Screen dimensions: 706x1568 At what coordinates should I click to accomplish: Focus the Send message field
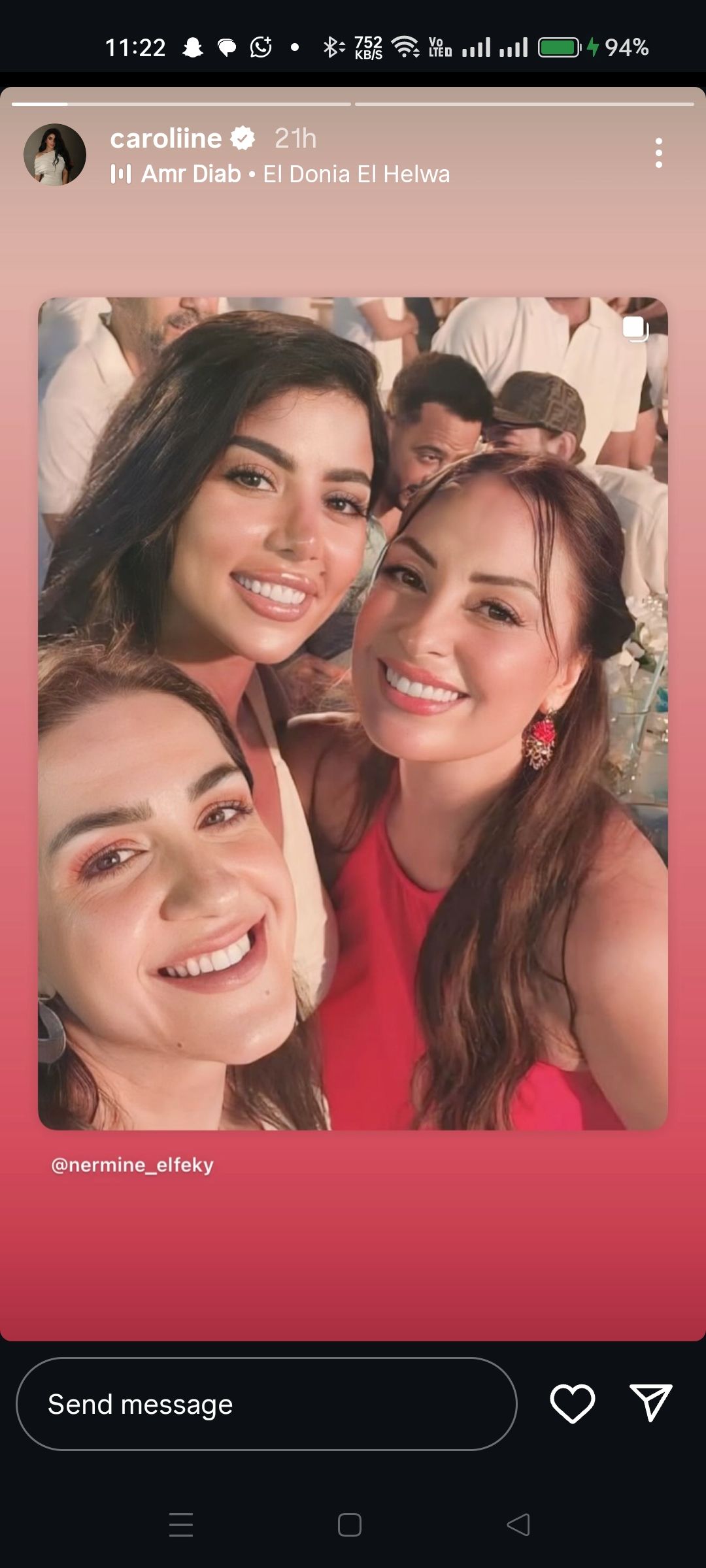click(267, 1404)
